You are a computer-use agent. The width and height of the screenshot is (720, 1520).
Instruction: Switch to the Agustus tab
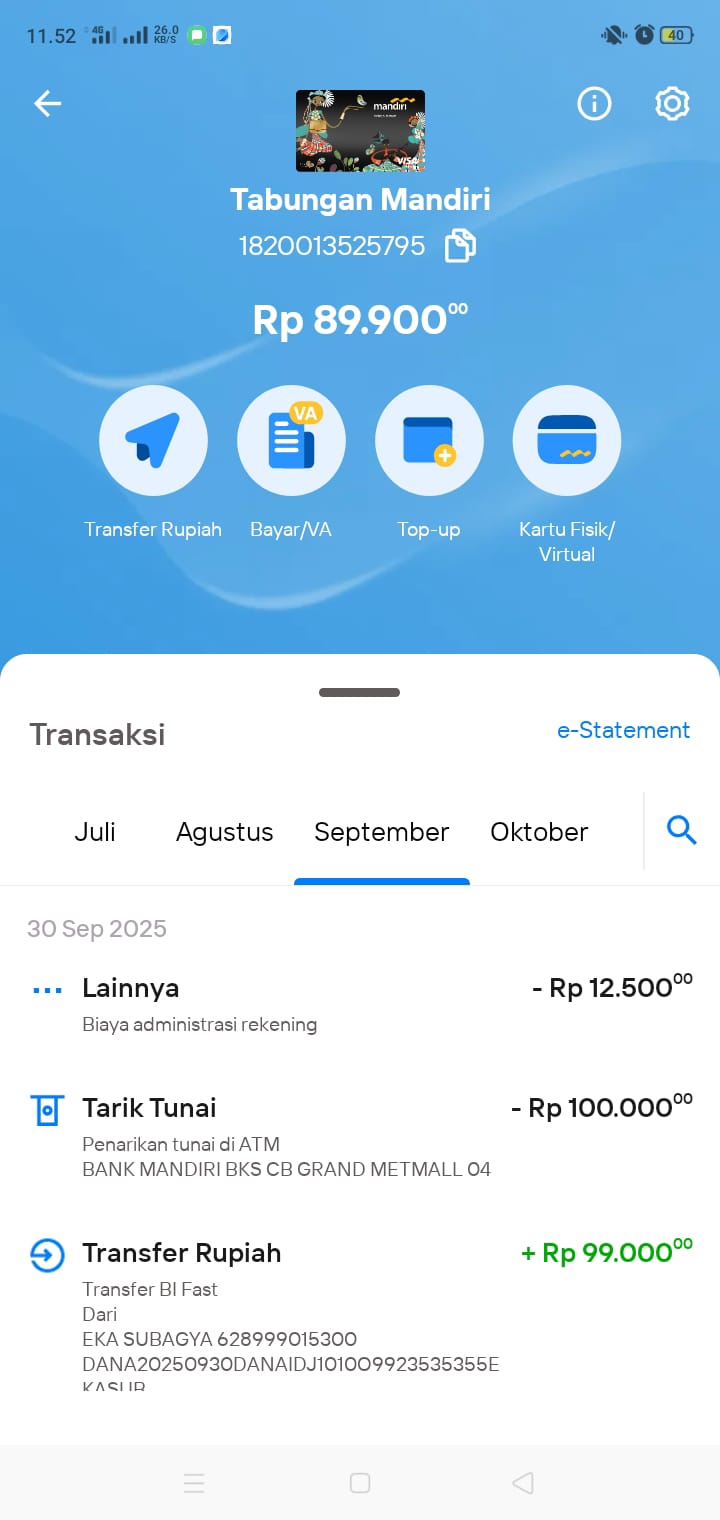(224, 832)
